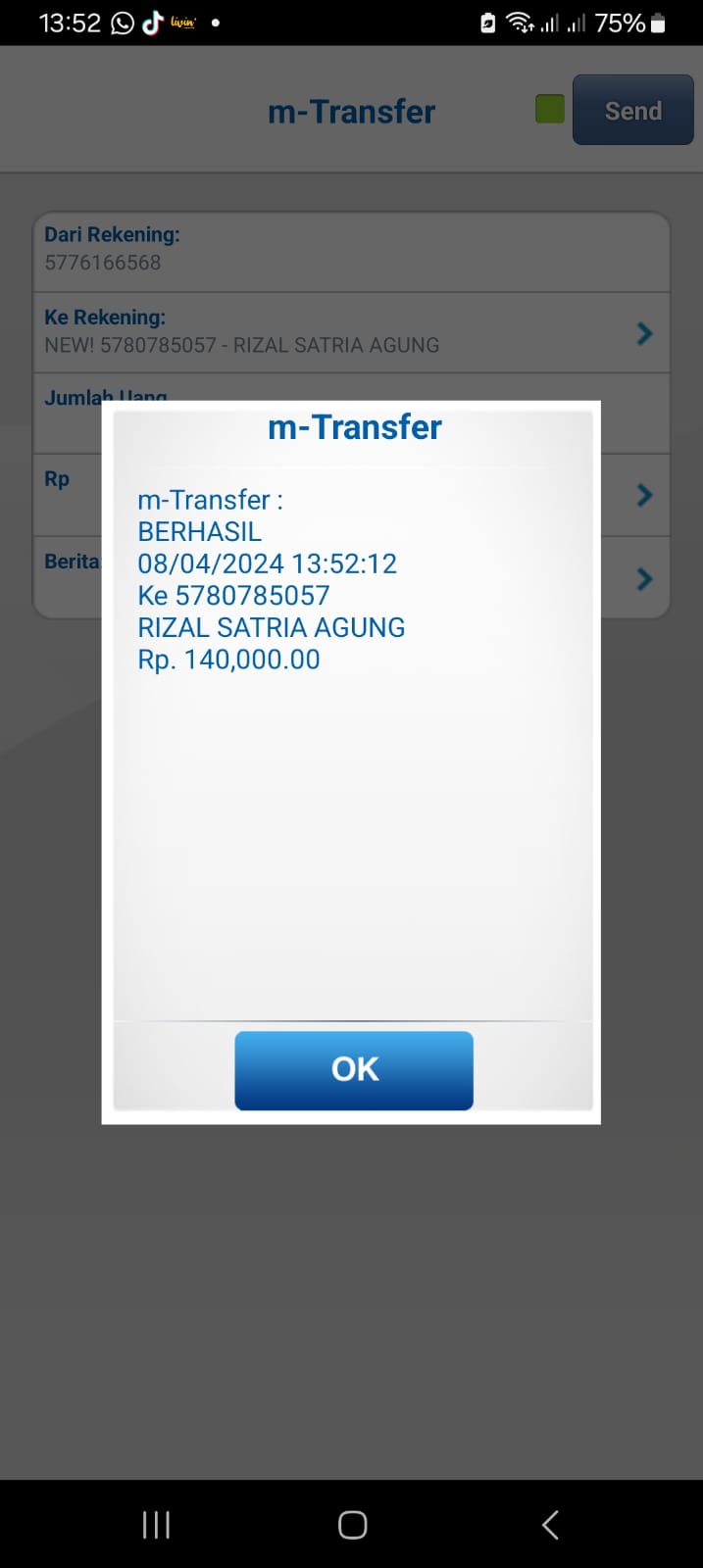Image resolution: width=703 pixels, height=1568 pixels.
Task: Tap the Send button
Action: click(632, 111)
